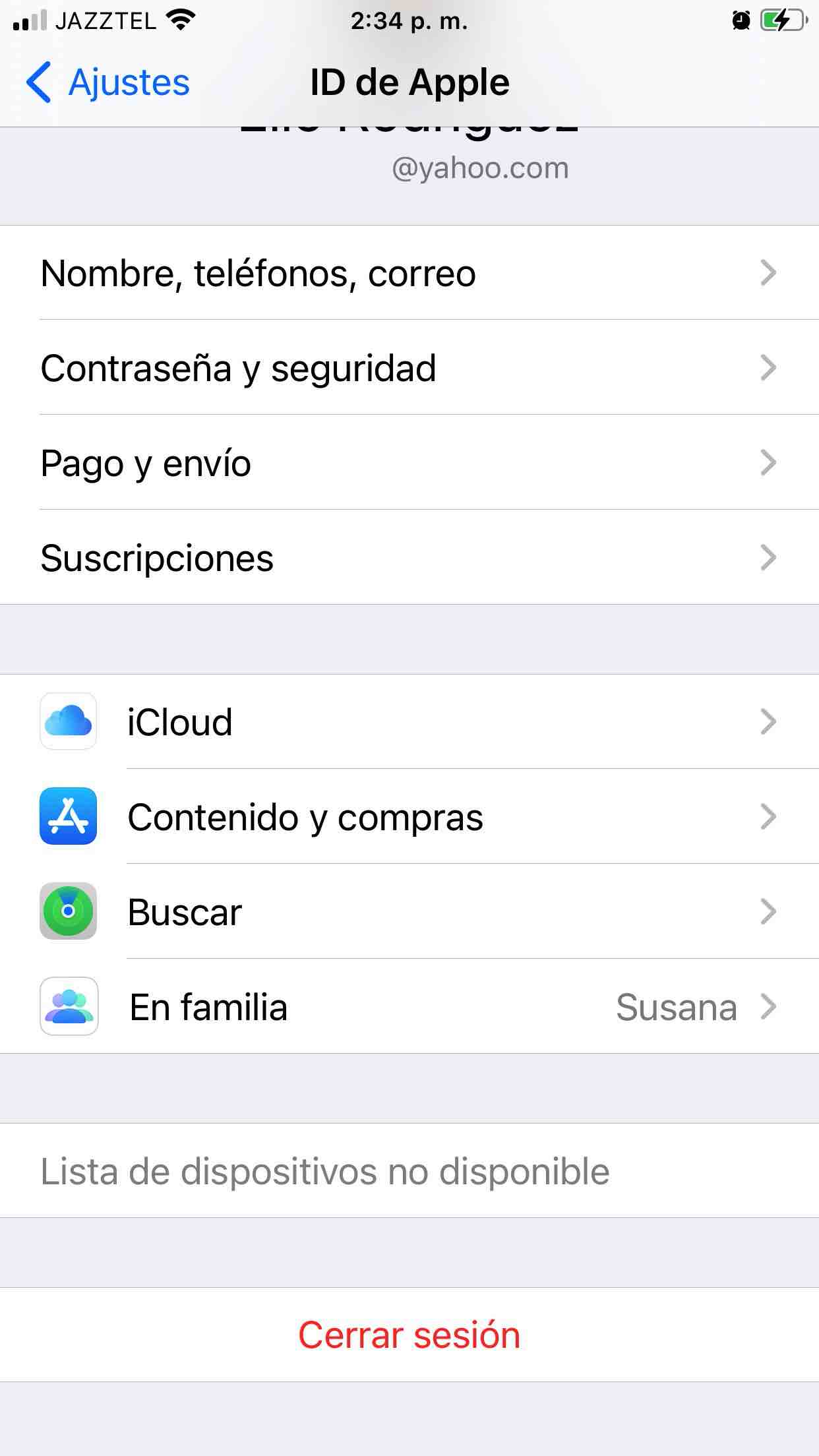Go back to Ajustes
Viewport: 819px width, 1456px height.
coord(108,82)
